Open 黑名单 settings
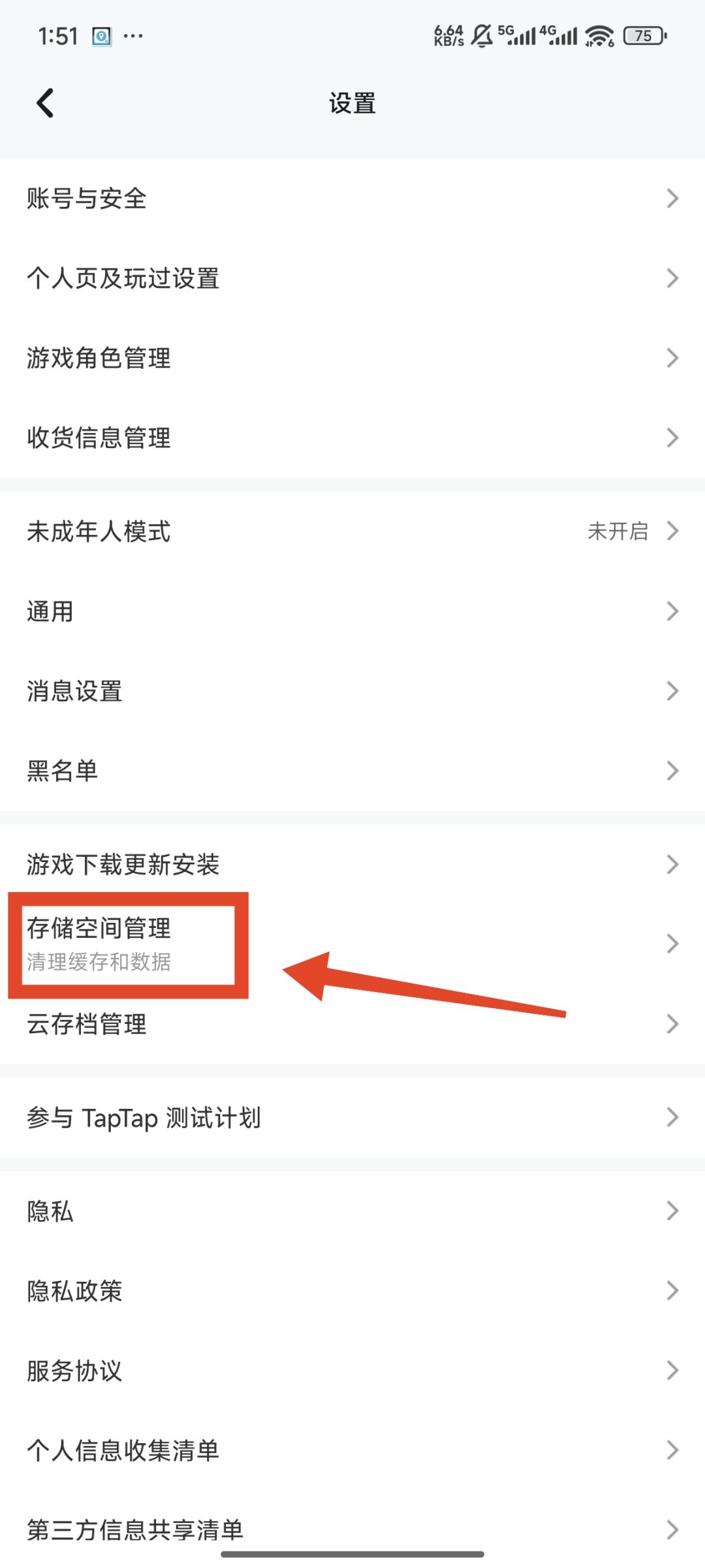This screenshot has height=1568, width=705. (x=61, y=771)
